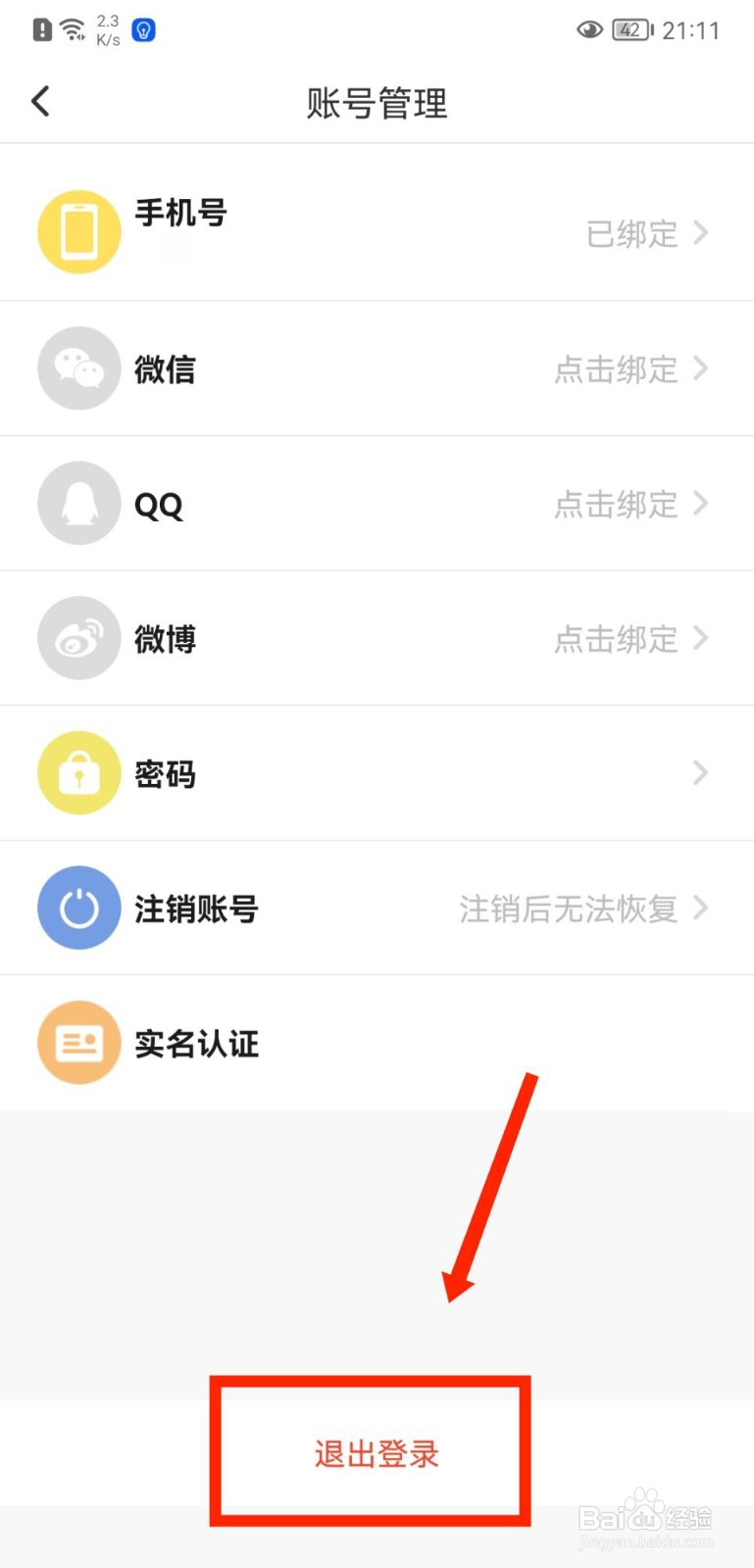
Task: Tap 点击绑定 next to 微博
Action: pyautogui.click(x=616, y=638)
